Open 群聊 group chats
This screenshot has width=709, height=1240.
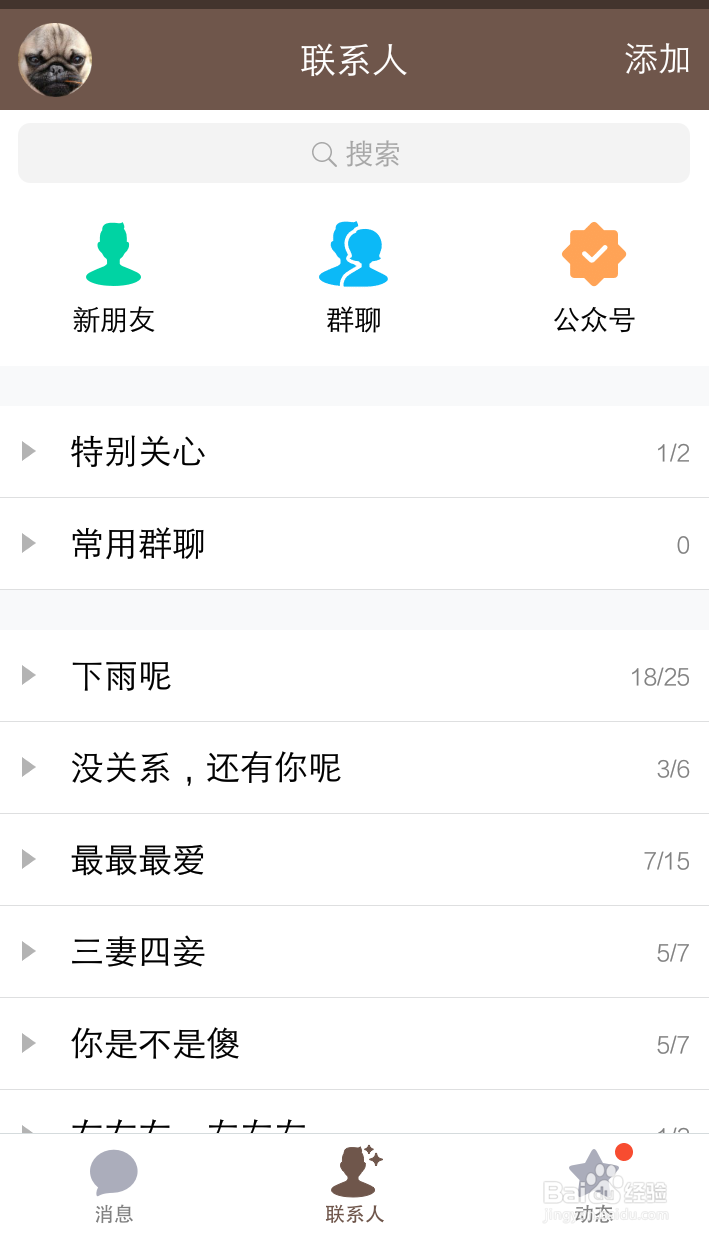point(354,277)
